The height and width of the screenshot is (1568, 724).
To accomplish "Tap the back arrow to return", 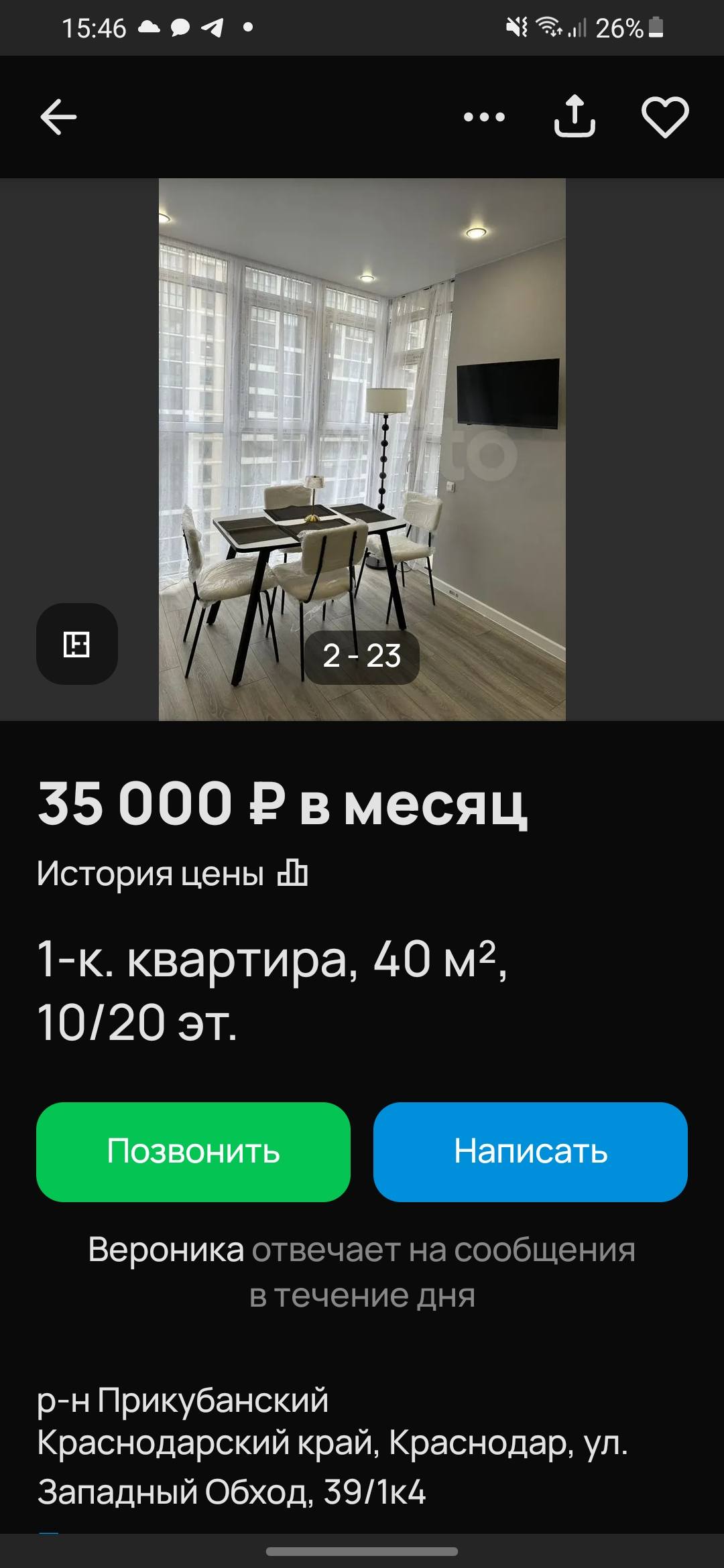I will click(x=57, y=115).
